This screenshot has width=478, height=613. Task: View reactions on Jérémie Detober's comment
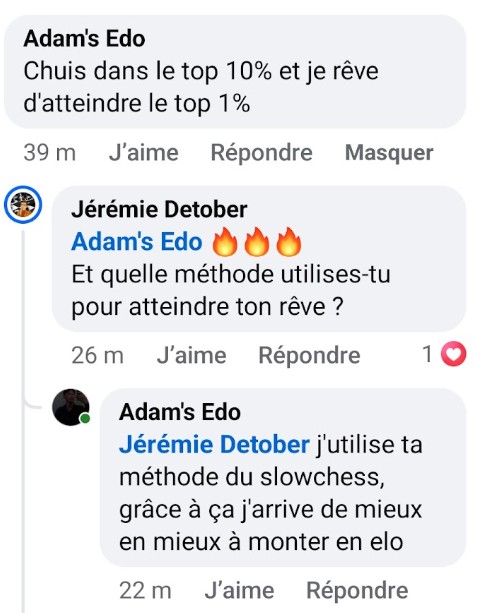pos(444,354)
